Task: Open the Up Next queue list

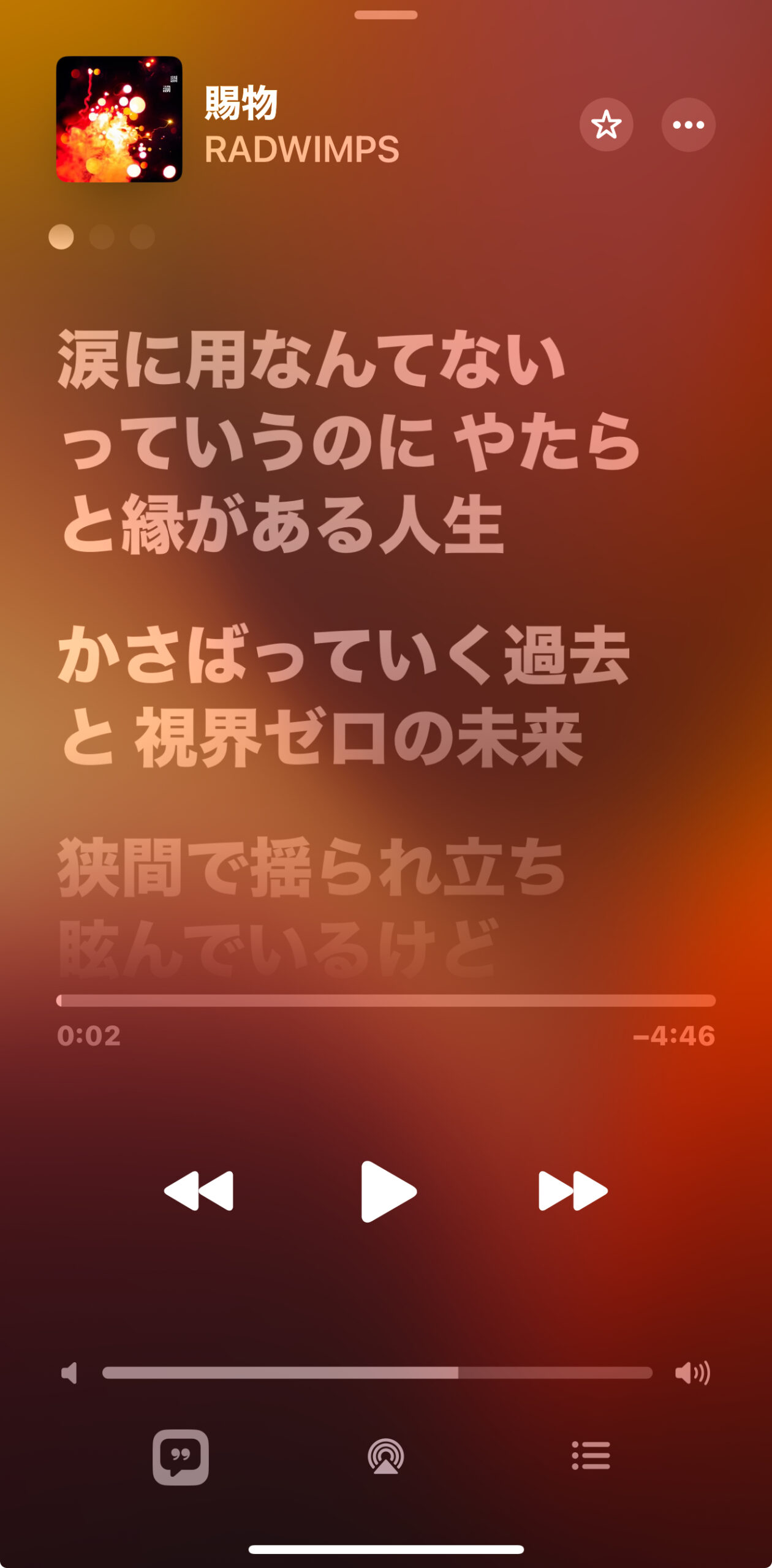Action: point(591,1455)
